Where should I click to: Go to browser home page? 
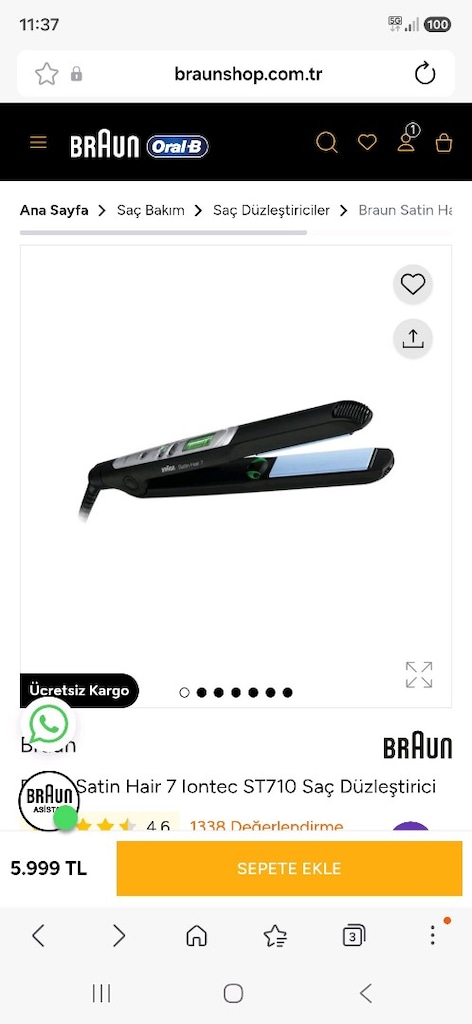click(x=197, y=936)
